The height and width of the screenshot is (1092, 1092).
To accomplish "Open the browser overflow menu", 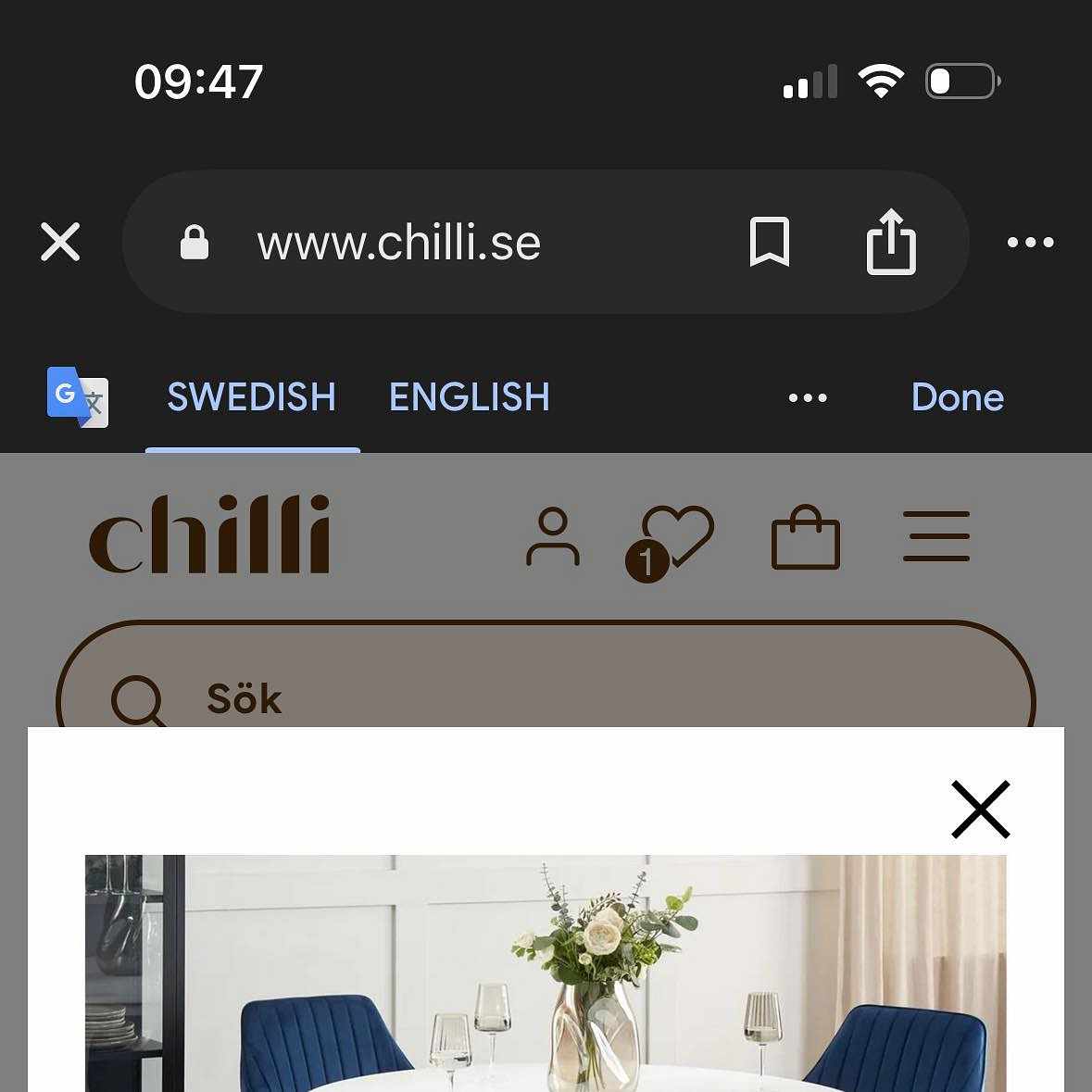I will (1030, 243).
